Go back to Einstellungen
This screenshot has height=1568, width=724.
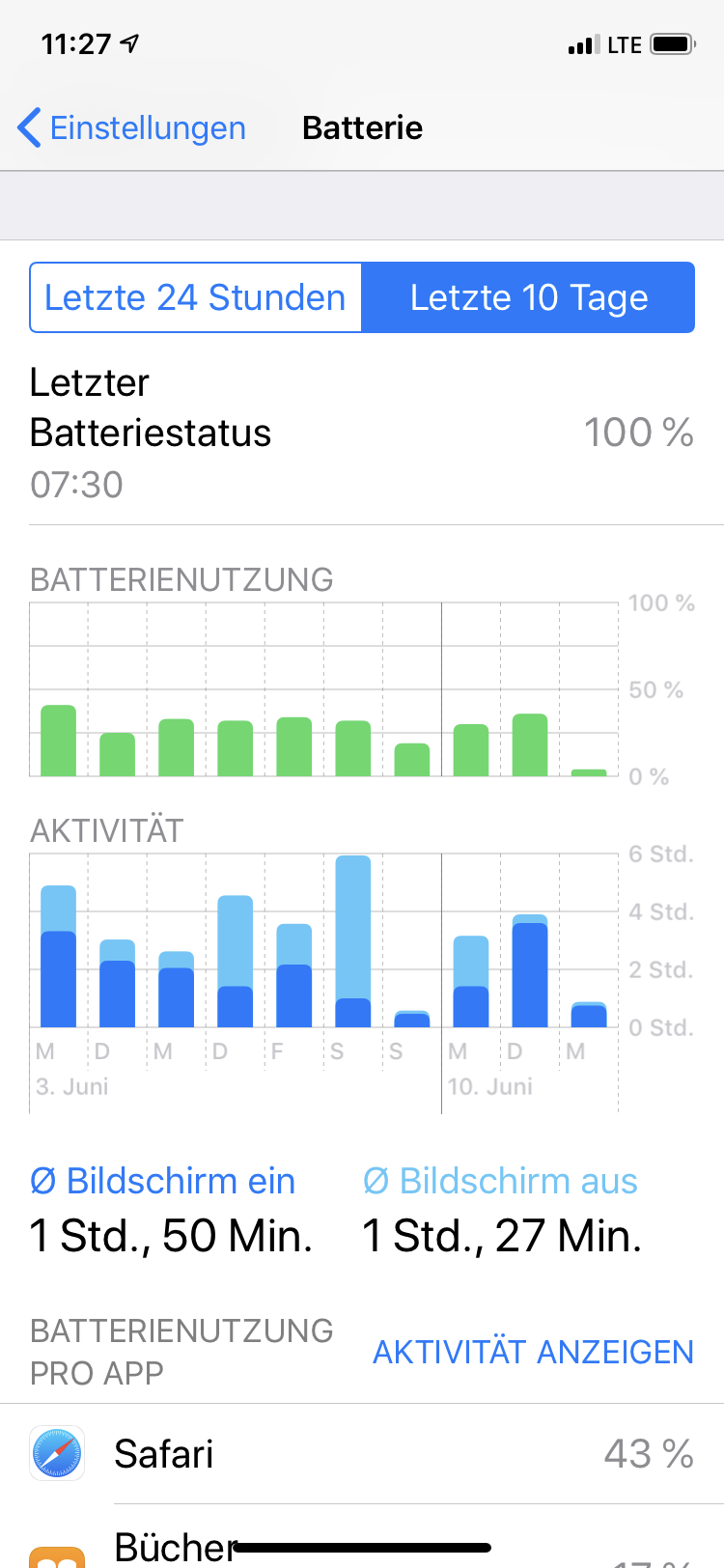[x=132, y=127]
